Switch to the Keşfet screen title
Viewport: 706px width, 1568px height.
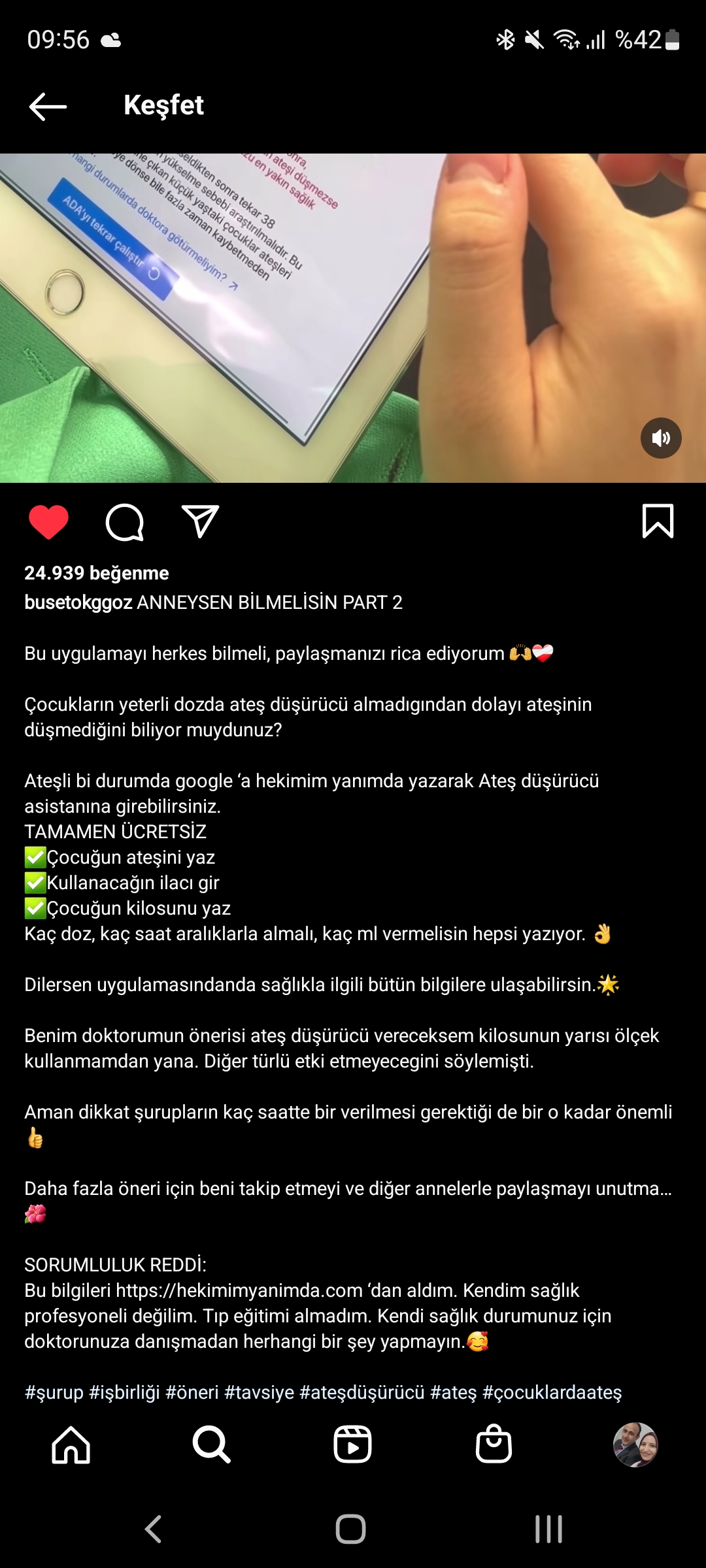coord(163,105)
